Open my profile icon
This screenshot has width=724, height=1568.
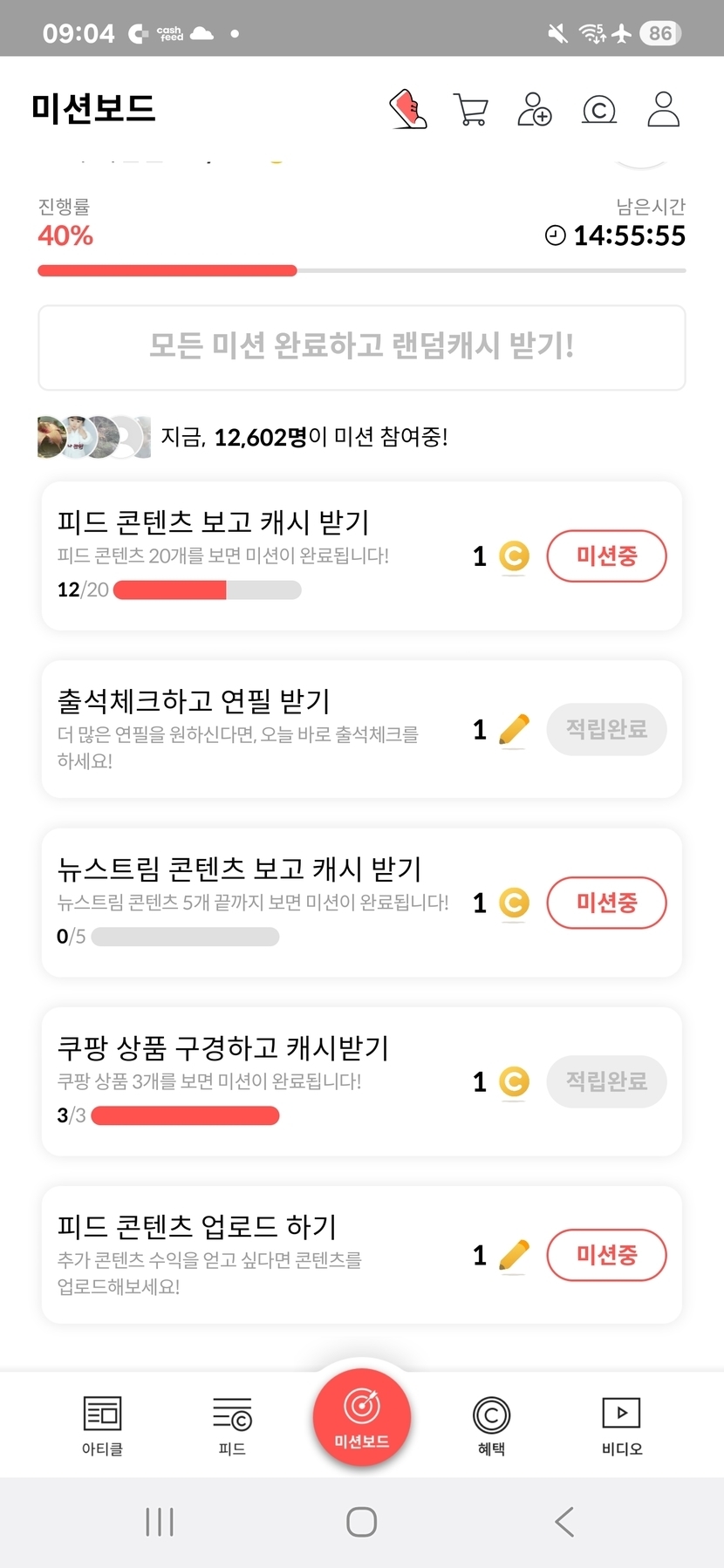[x=663, y=110]
